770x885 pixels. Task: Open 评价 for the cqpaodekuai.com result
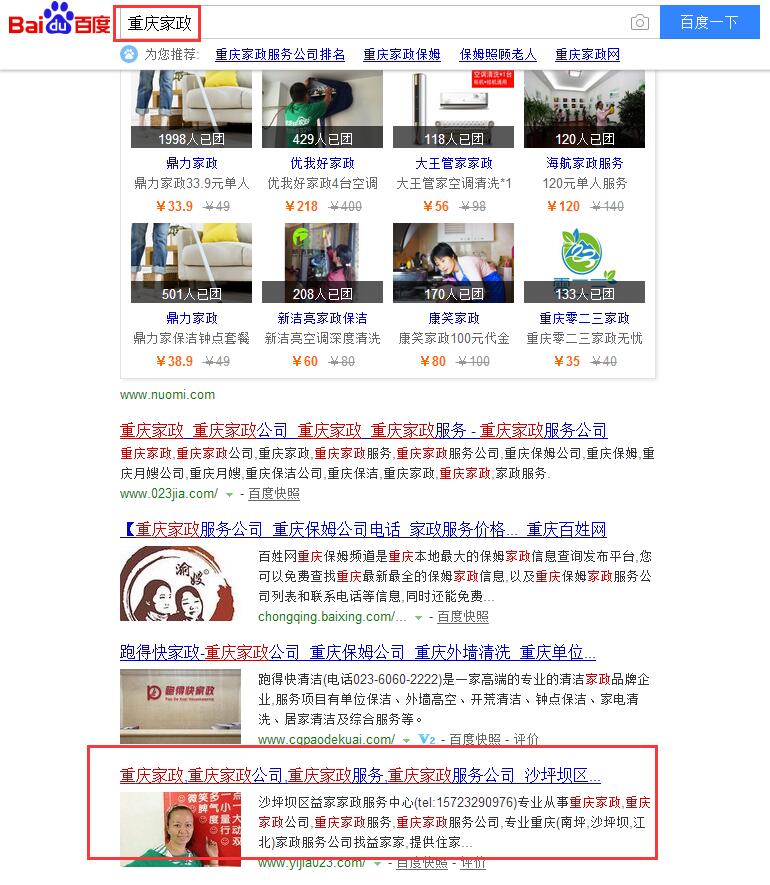pyautogui.click(x=526, y=740)
